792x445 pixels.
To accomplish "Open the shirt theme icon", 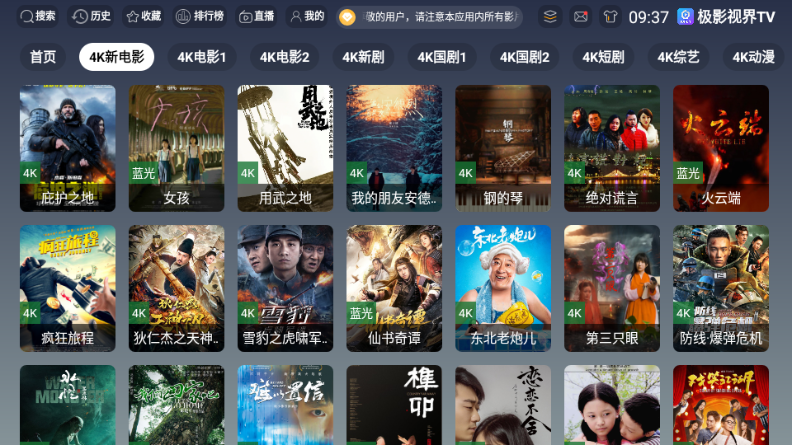I will click(x=609, y=17).
